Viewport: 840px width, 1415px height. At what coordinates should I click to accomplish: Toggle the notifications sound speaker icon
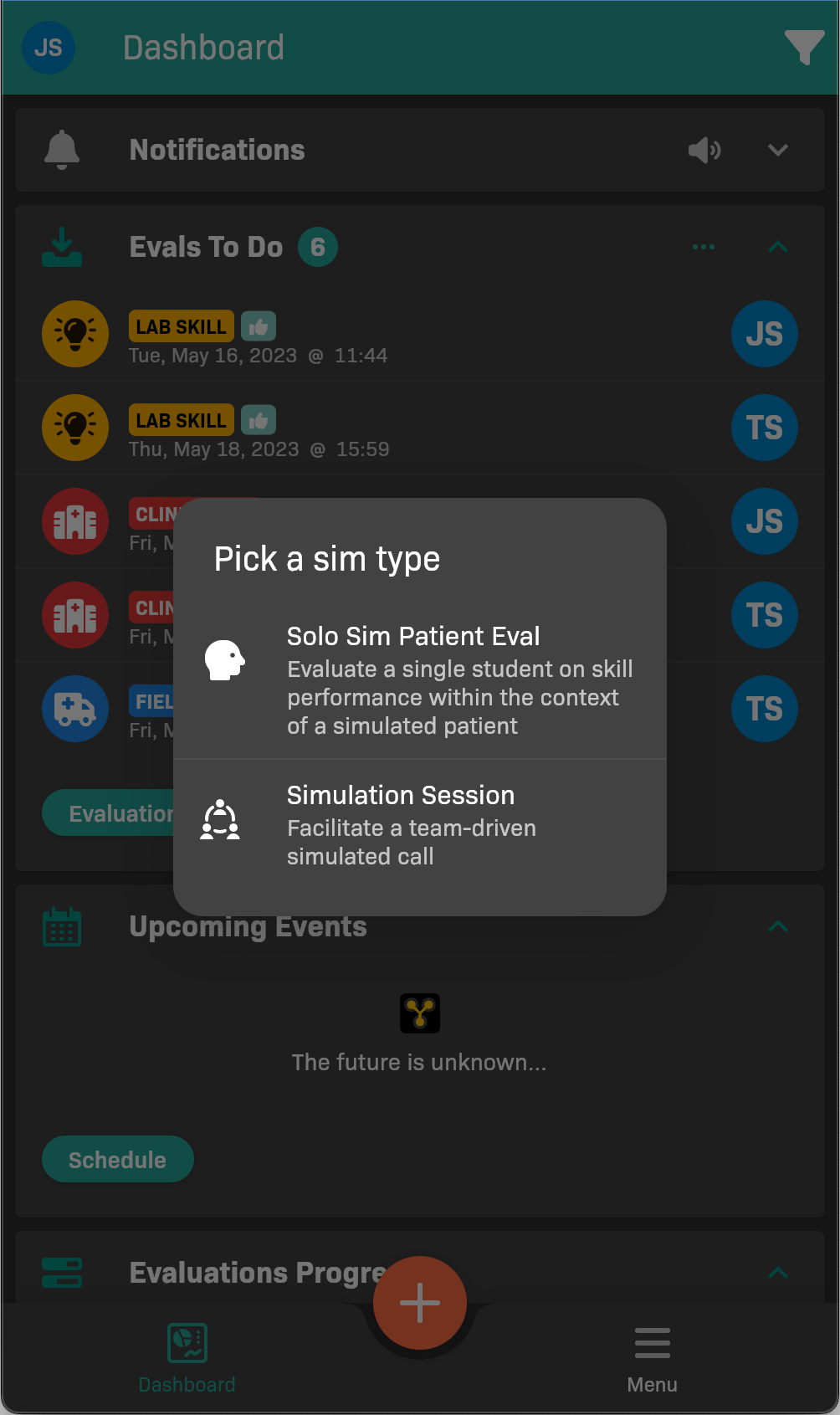tap(704, 151)
